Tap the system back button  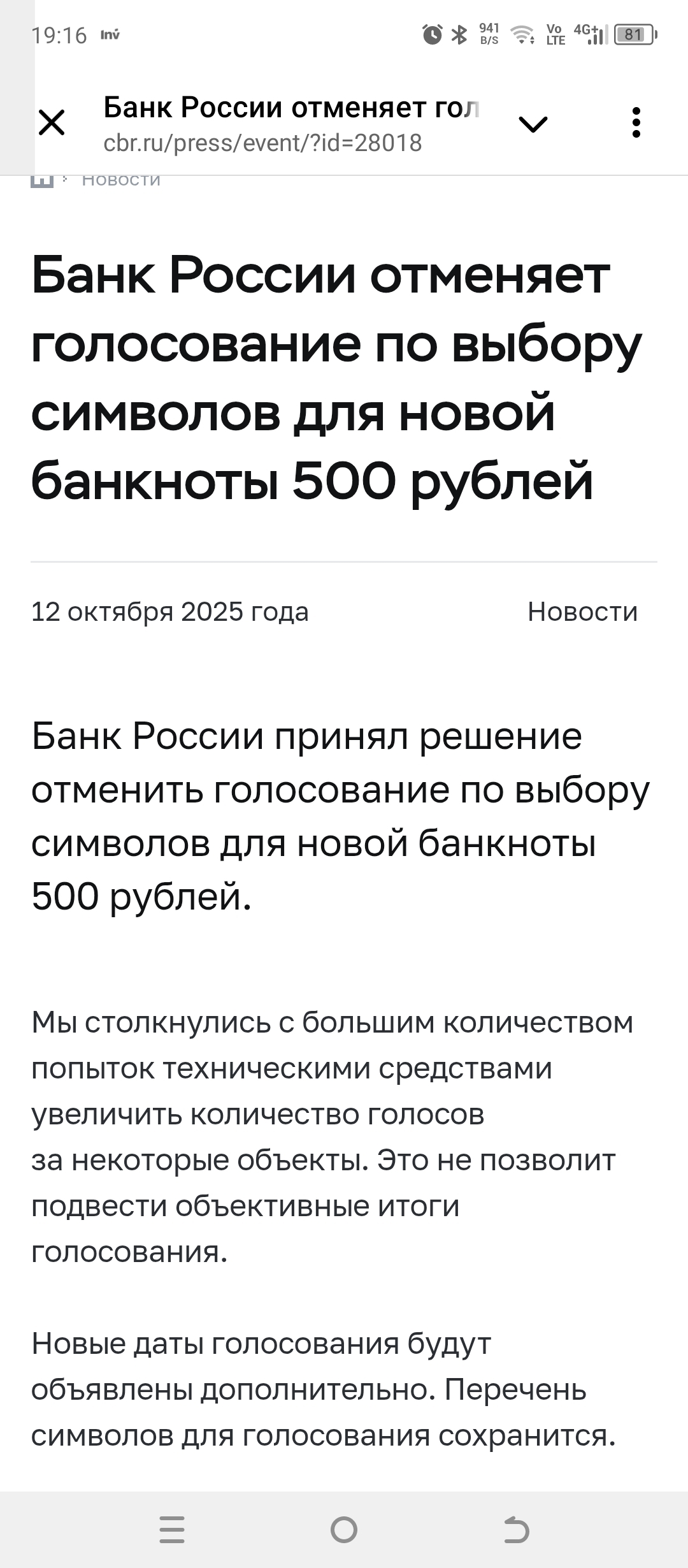[516, 1530]
